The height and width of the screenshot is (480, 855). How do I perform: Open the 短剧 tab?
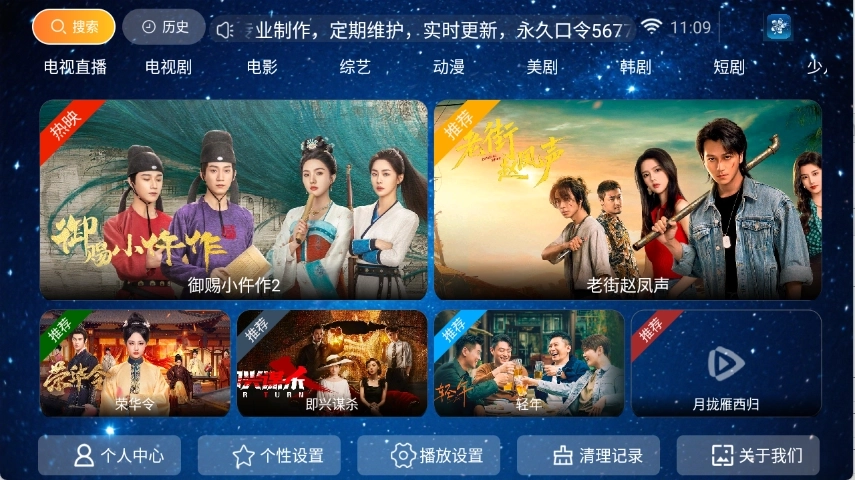(729, 68)
